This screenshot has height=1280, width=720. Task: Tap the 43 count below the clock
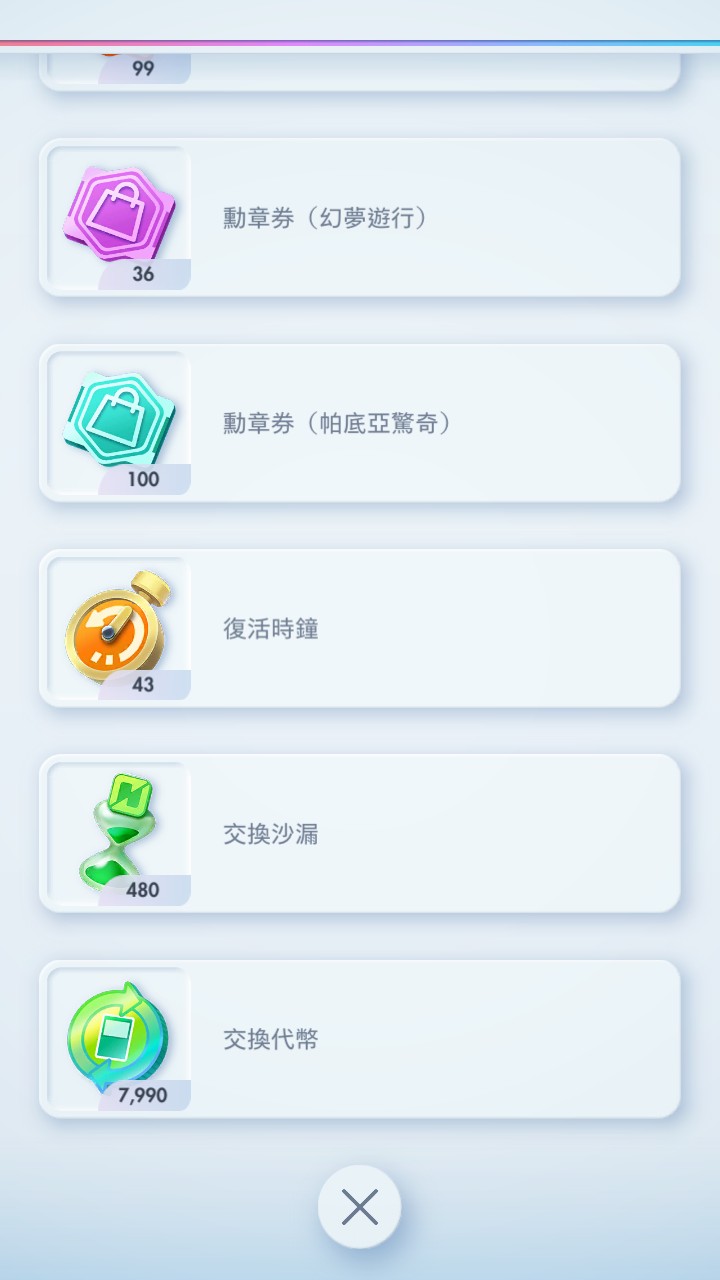pyautogui.click(x=145, y=684)
